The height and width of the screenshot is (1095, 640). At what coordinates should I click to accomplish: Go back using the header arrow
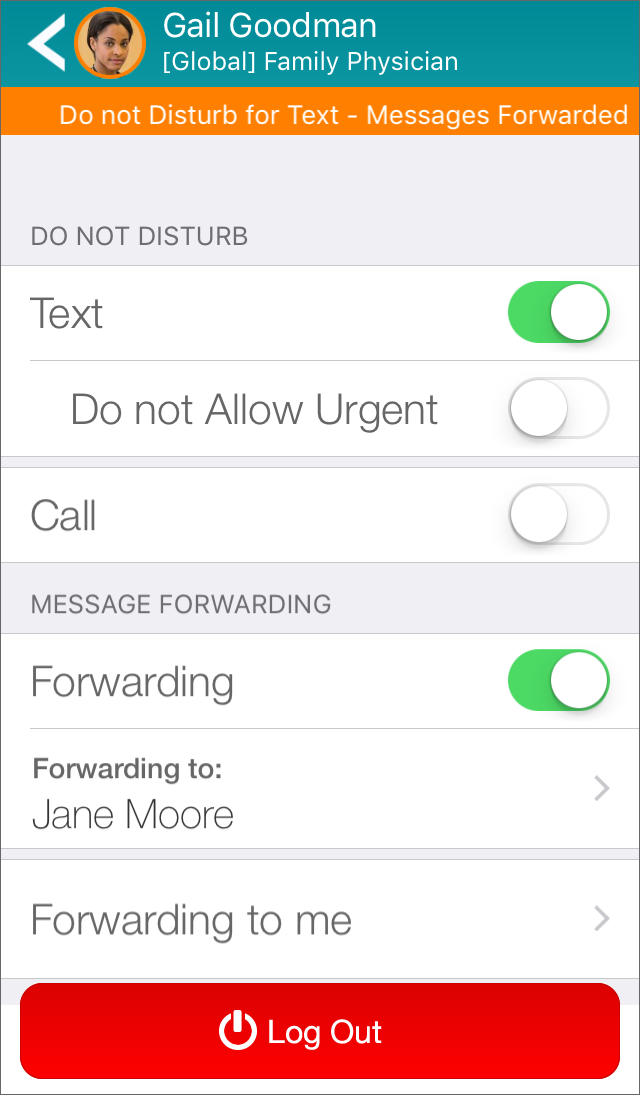pos(46,43)
